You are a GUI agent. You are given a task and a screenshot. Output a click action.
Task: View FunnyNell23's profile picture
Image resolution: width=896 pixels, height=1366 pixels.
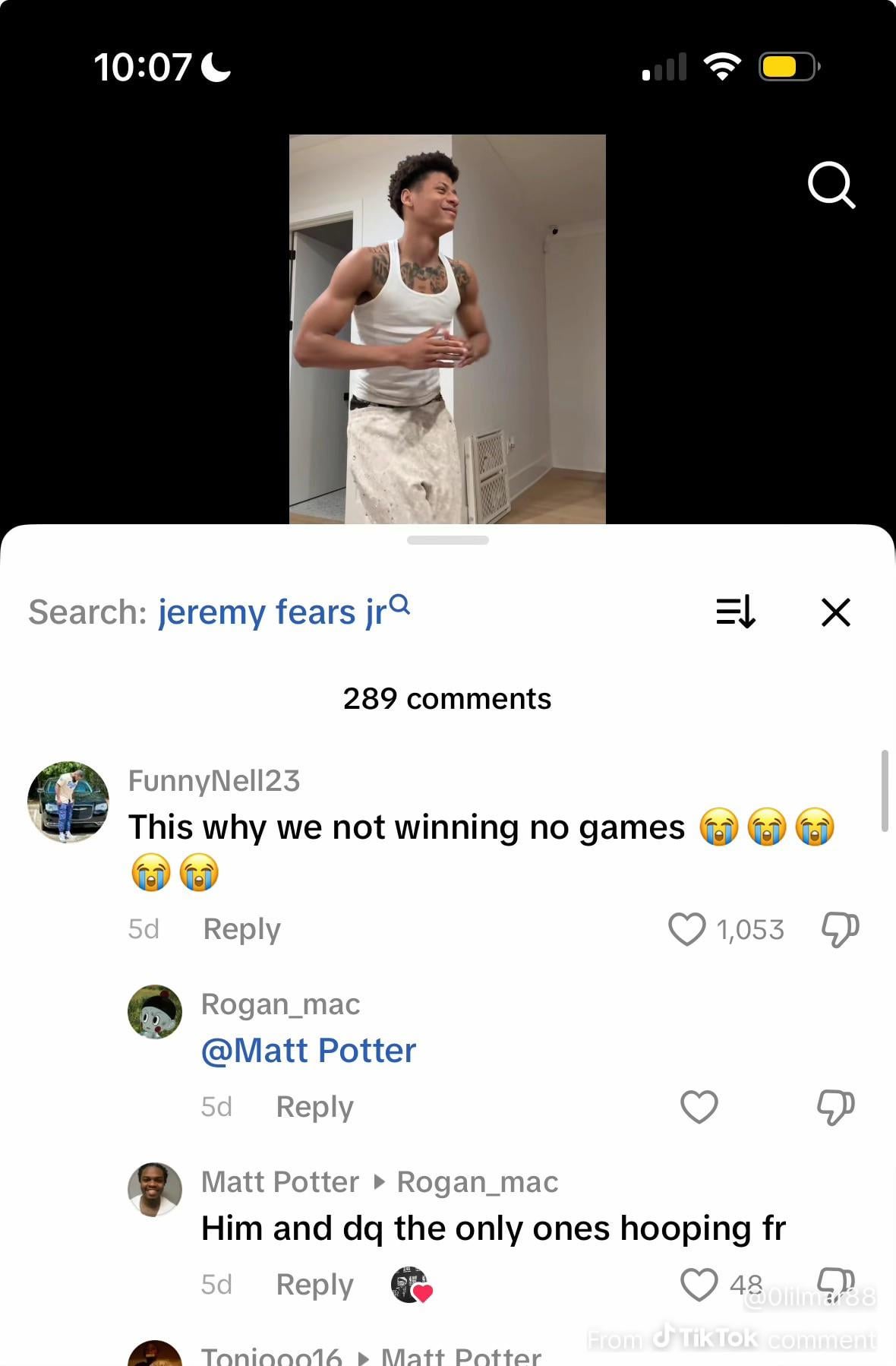pyautogui.click(x=68, y=802)
